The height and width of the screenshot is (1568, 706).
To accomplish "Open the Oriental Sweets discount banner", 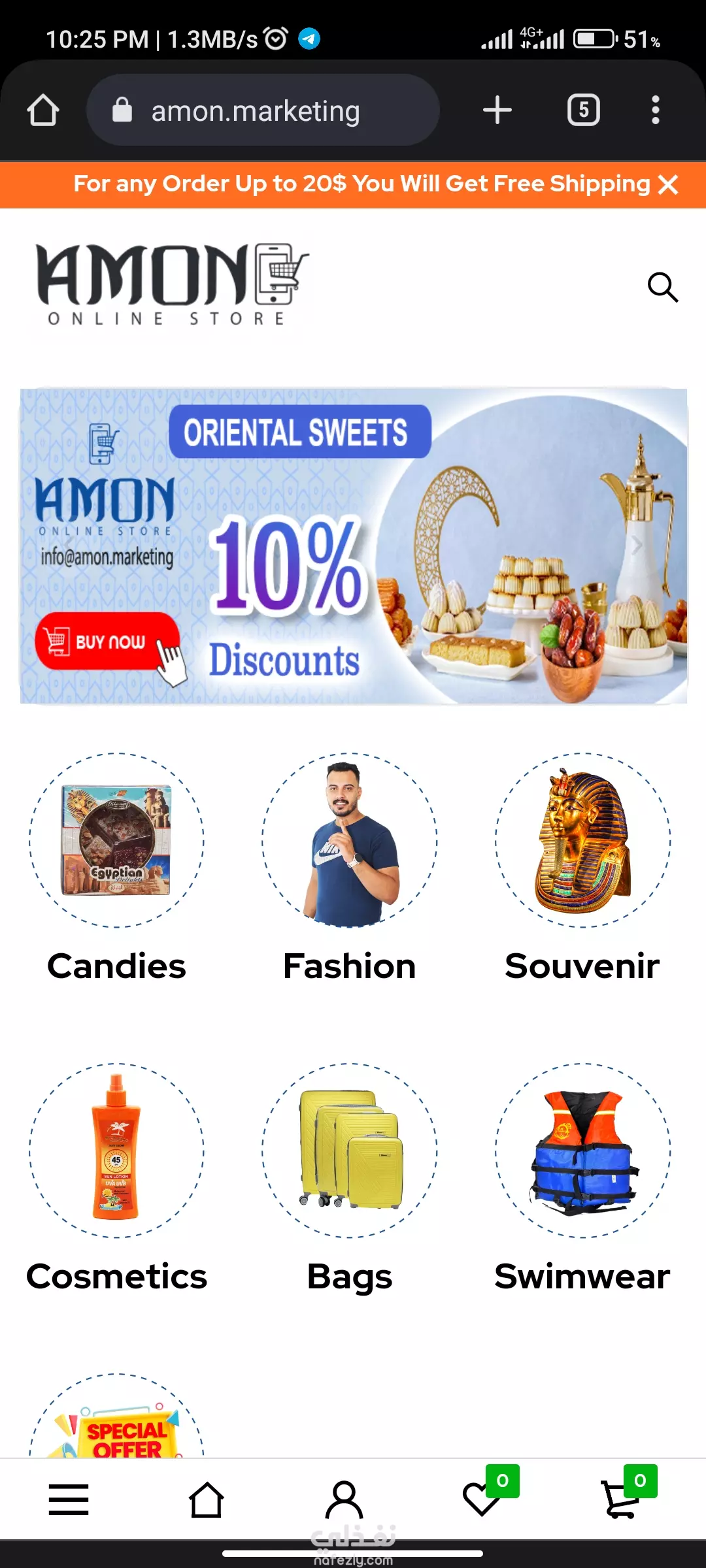I will [x=354, y=546].
